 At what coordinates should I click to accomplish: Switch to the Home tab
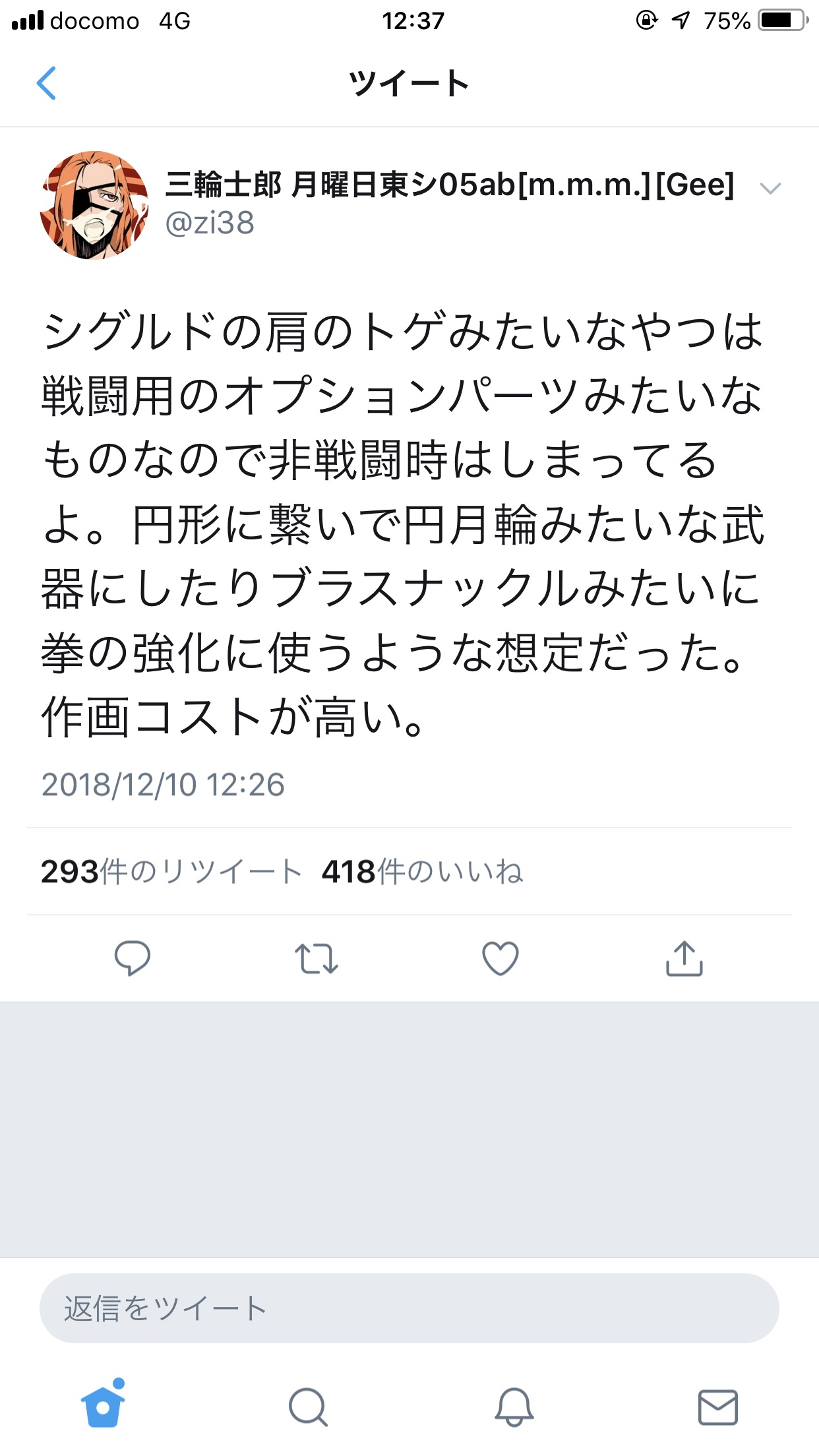[103, 1406]
